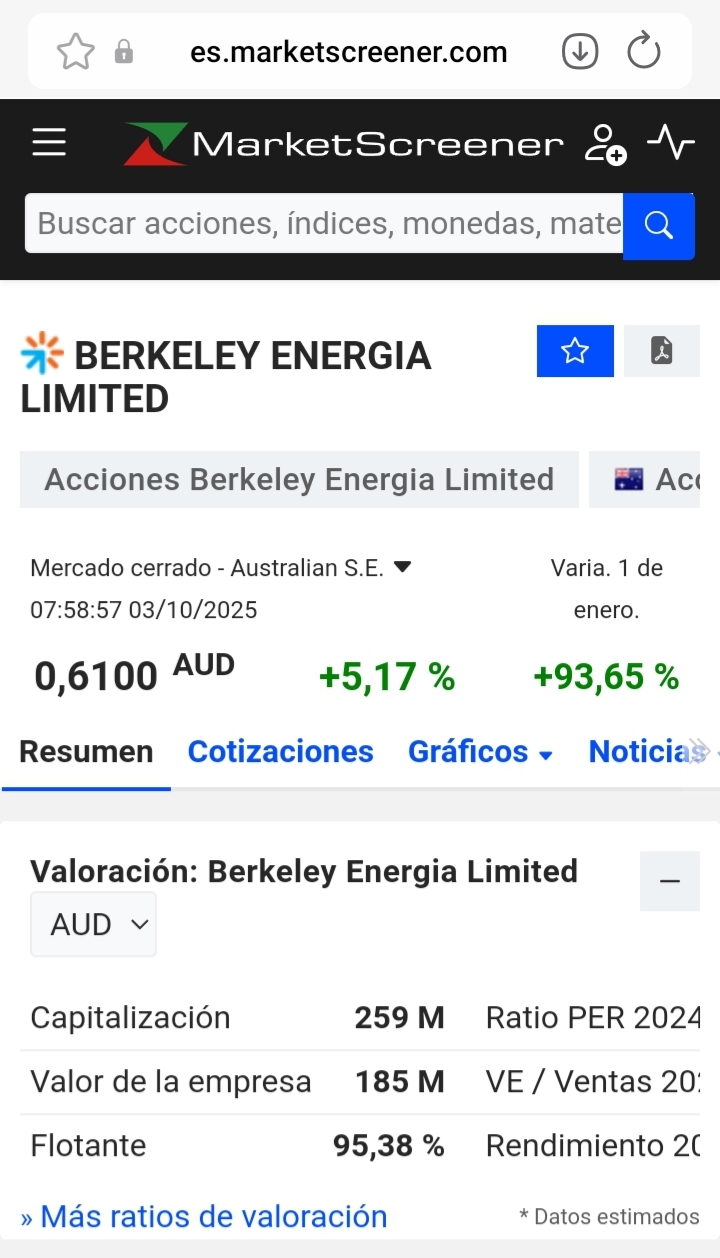The width and height of the screenshot is (720, 1258).
Task: Tap the blue search magnifier button
Action: (x=658, y=226)
